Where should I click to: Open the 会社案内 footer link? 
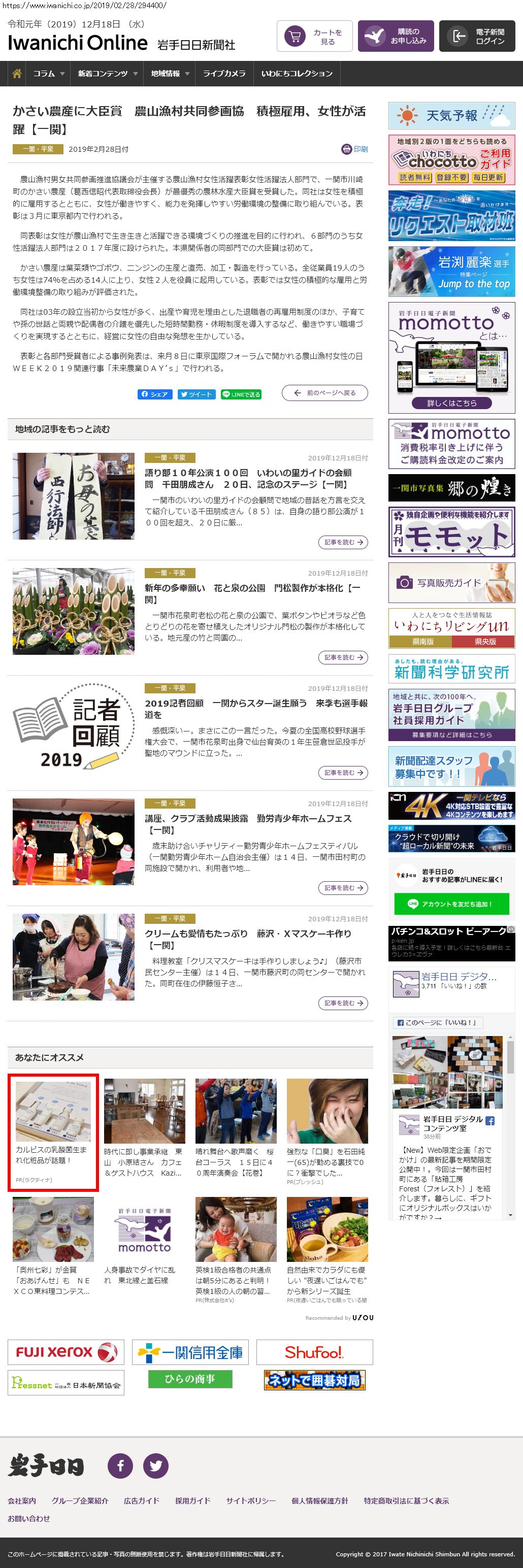(x=22, y=1500)
